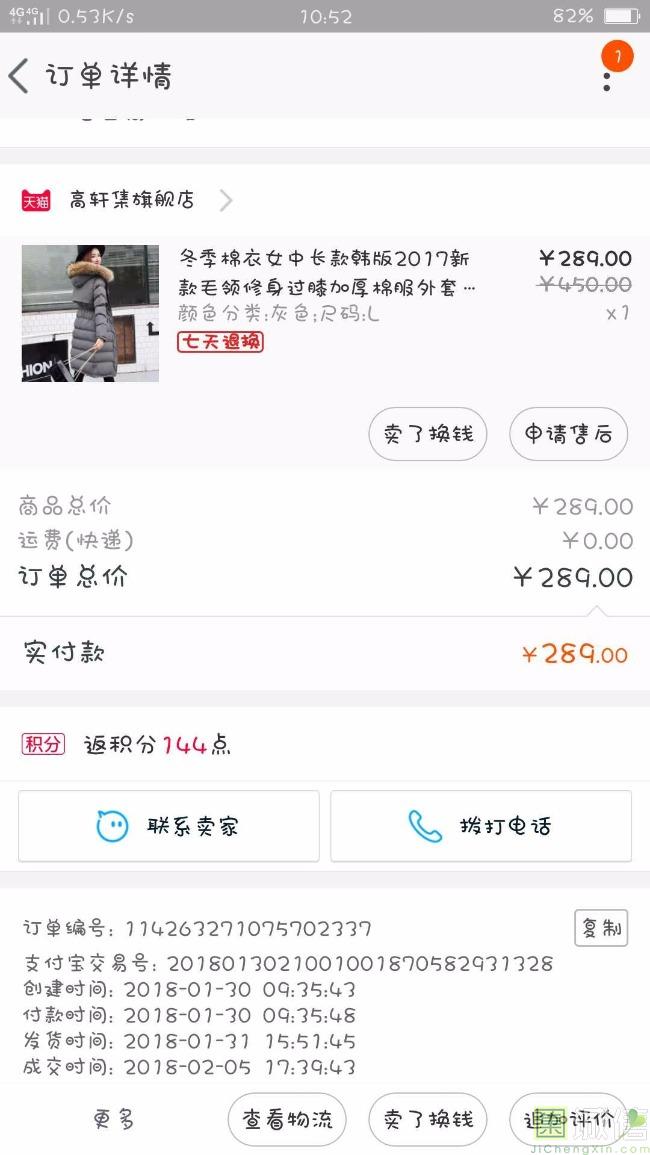Screen dimensions: 650x1155
Task: Add a follow-up review via 追加评价
Action: [568, 1119]
